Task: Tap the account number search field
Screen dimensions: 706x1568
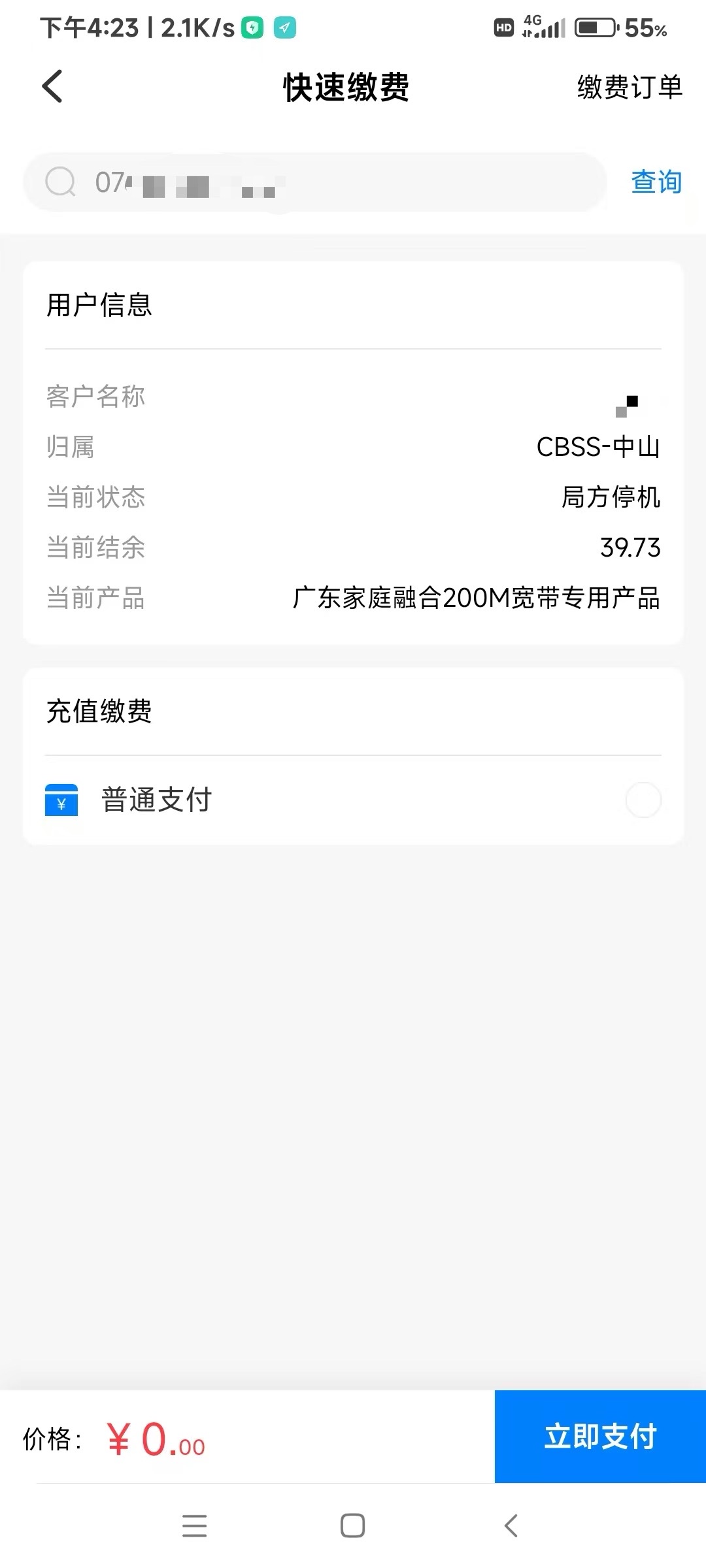Action: (x=315, y=182)
